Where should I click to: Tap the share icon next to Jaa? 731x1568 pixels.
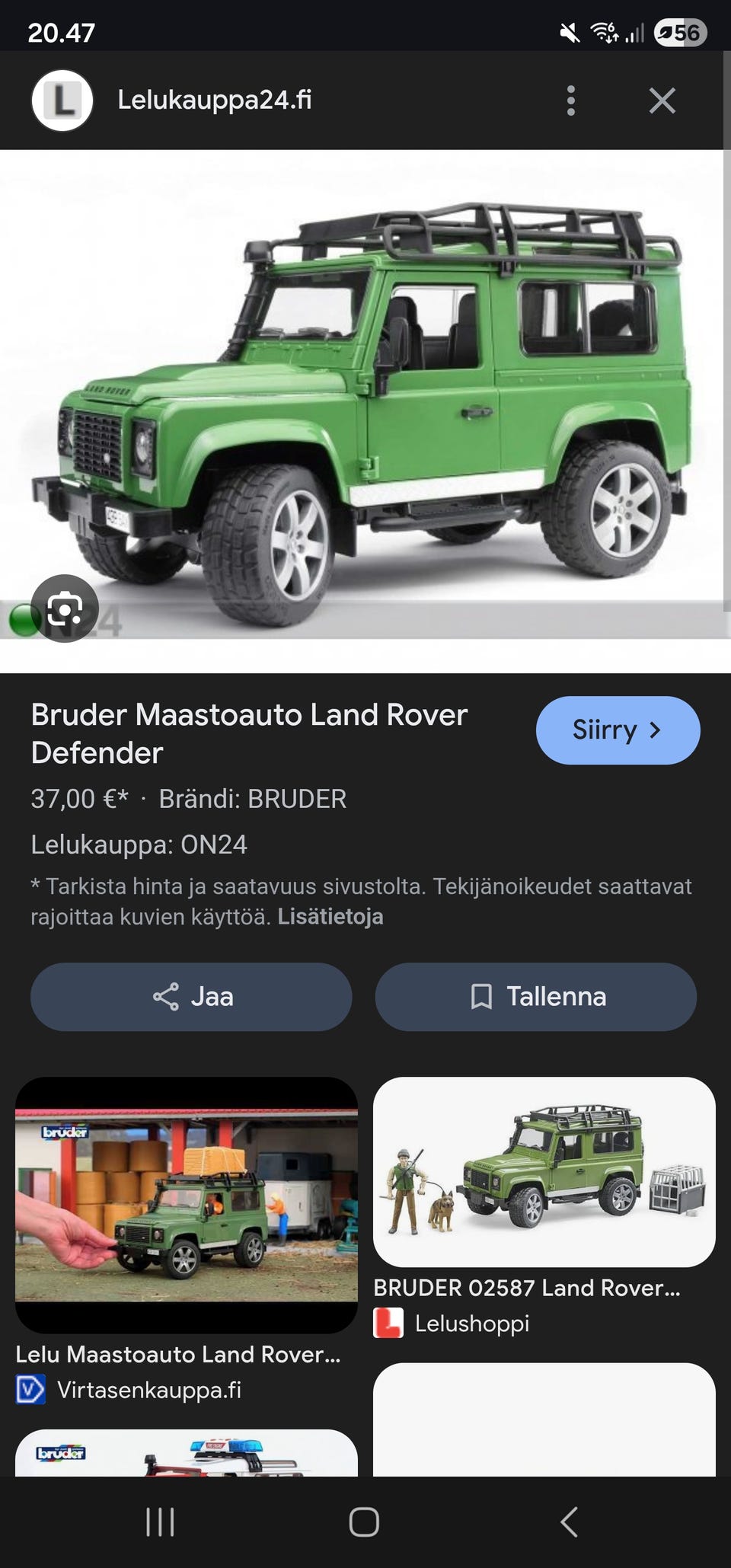point(165,997)
